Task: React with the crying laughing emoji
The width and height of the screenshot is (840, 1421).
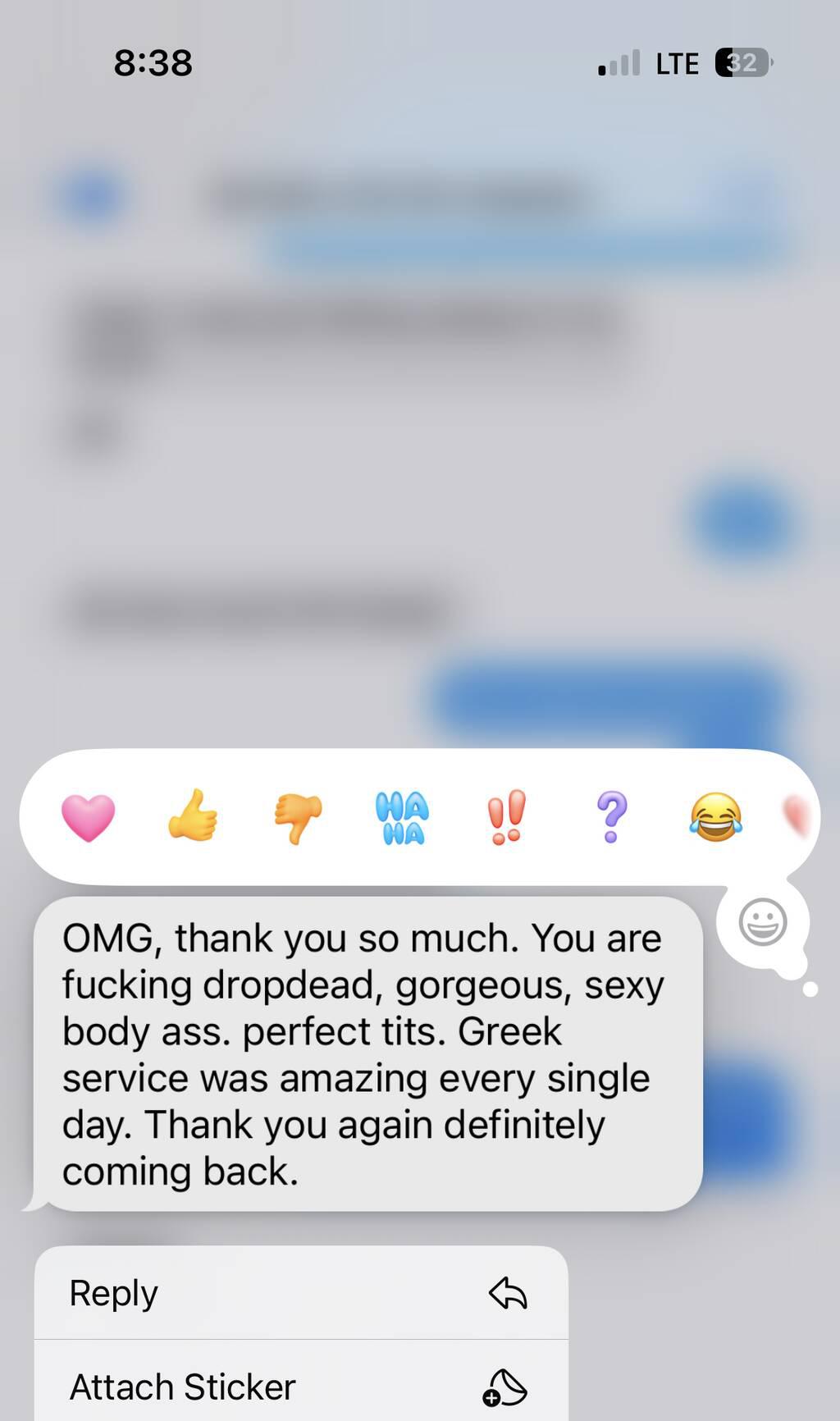Action: (715, 817)
